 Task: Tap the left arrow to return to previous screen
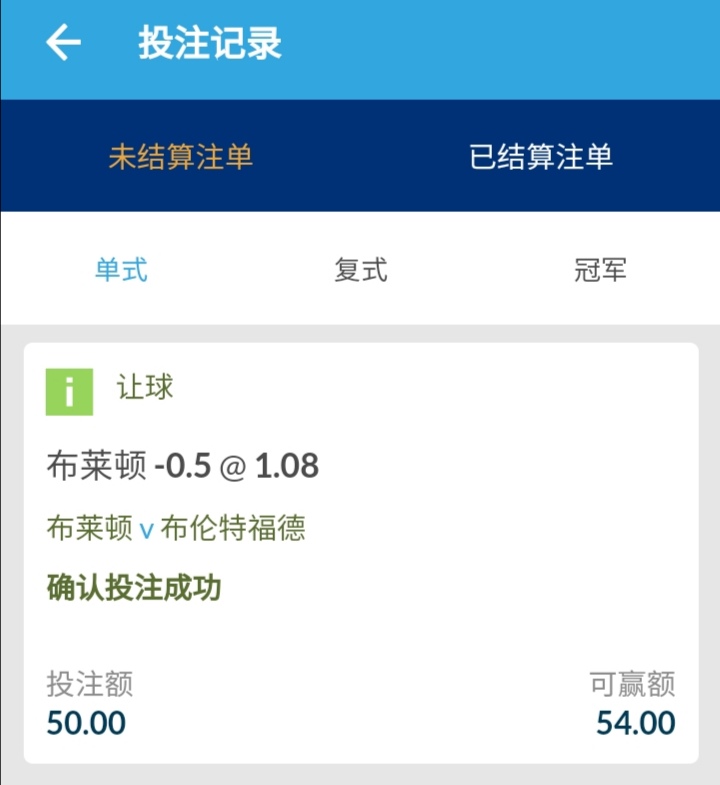(62, 43)
